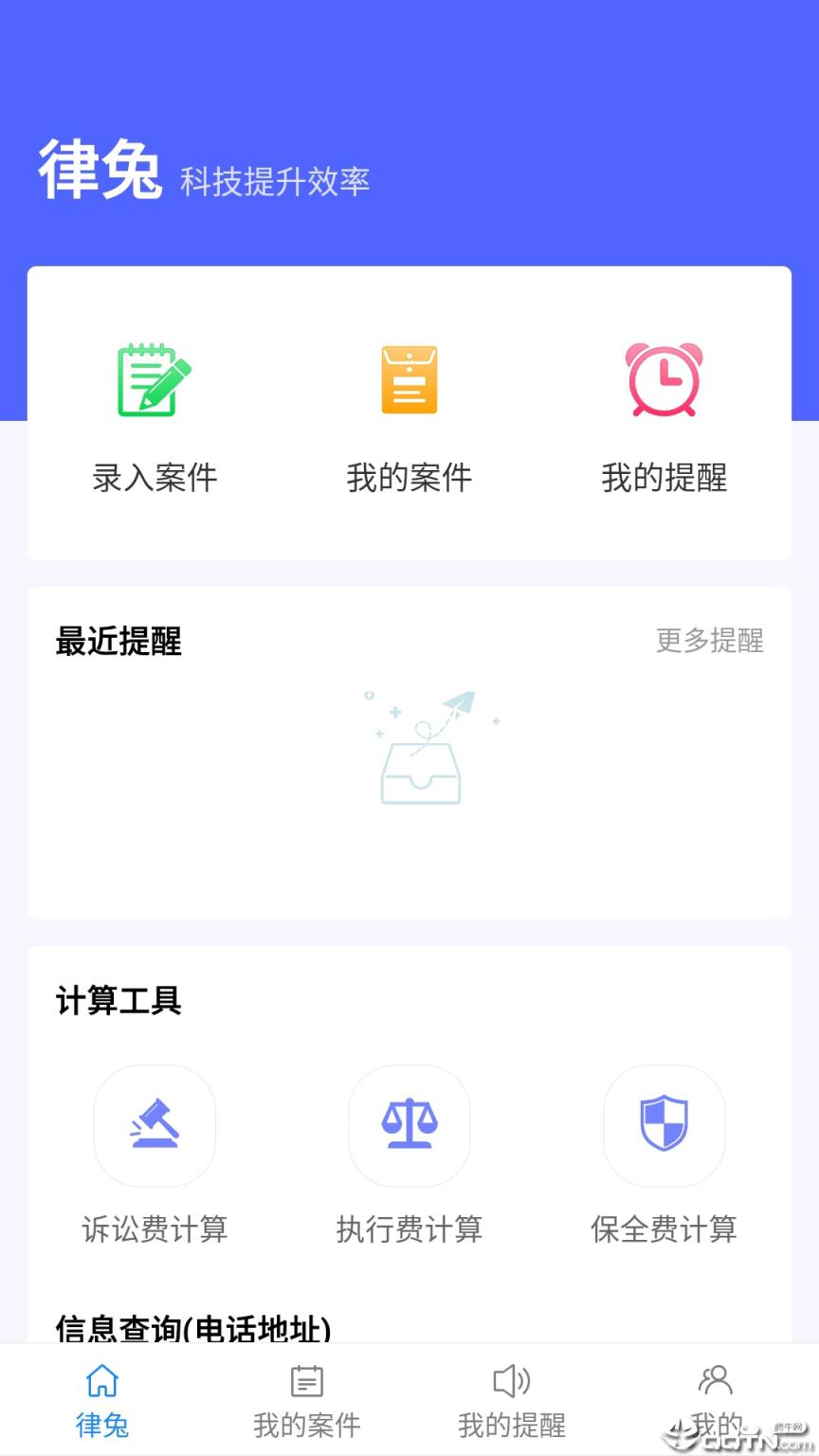
Task: Click the pink alarm clock 我的提醒 icon
Action: click(664, 379)
